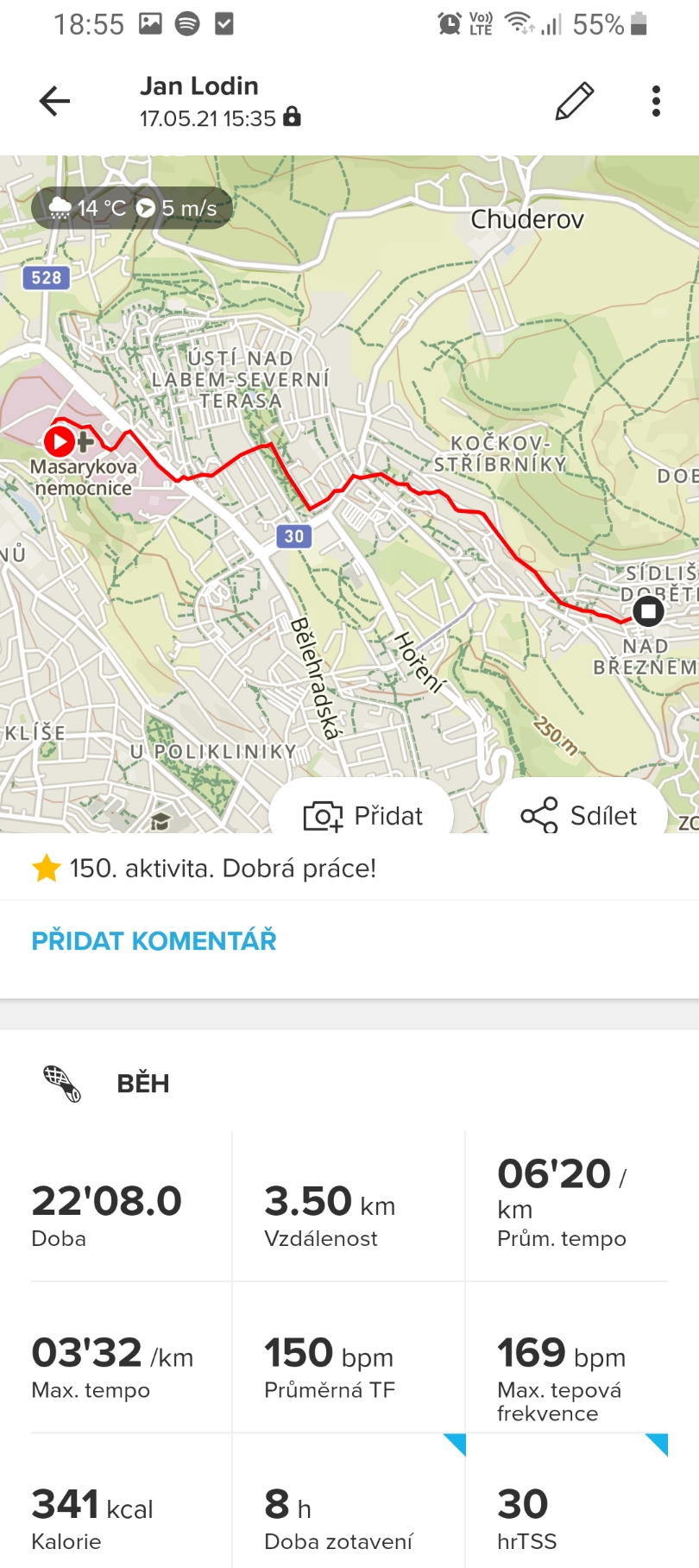This screenshot has height=1568, width=699.
Task: Go back using the arrow icon
Action: point(54,101)
